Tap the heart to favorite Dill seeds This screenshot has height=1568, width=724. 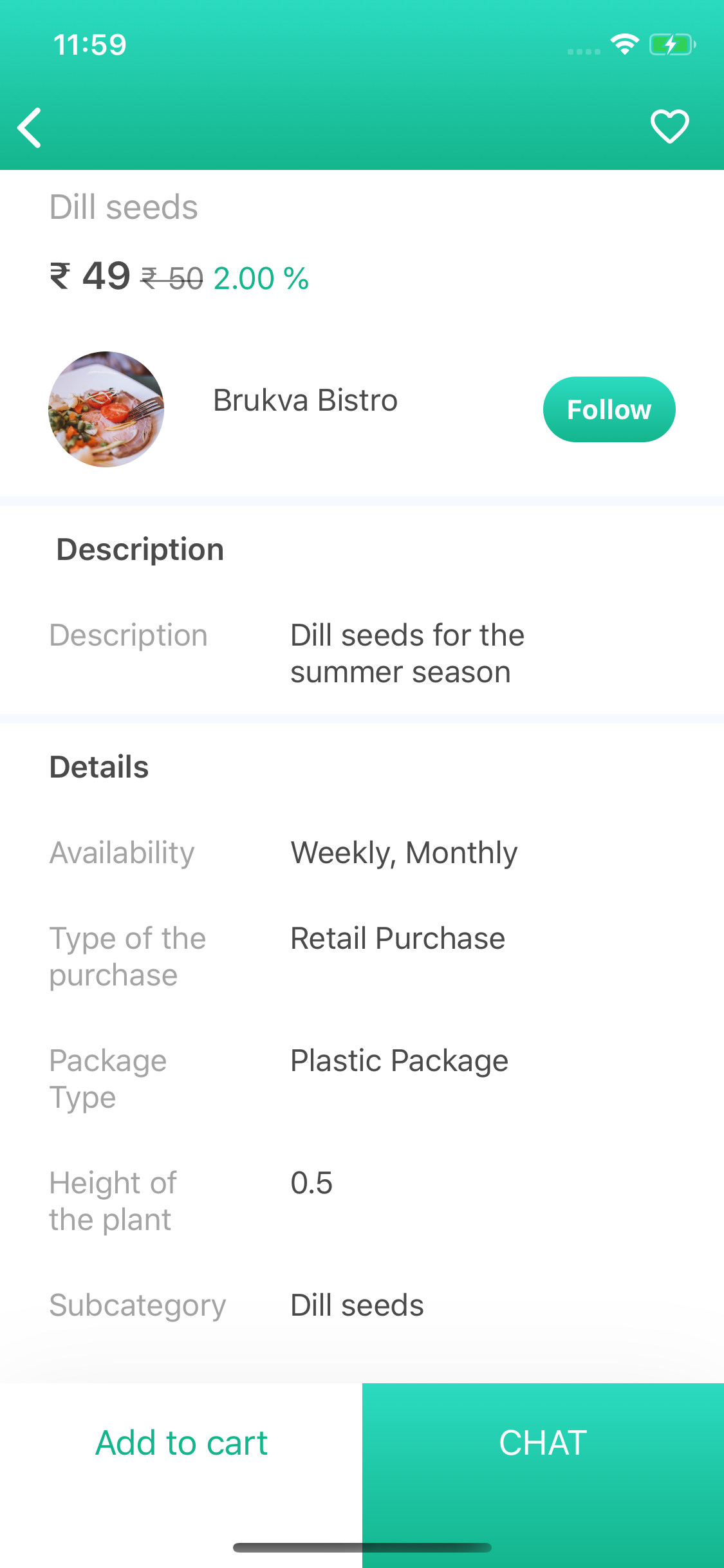click(x=669, y=126)
